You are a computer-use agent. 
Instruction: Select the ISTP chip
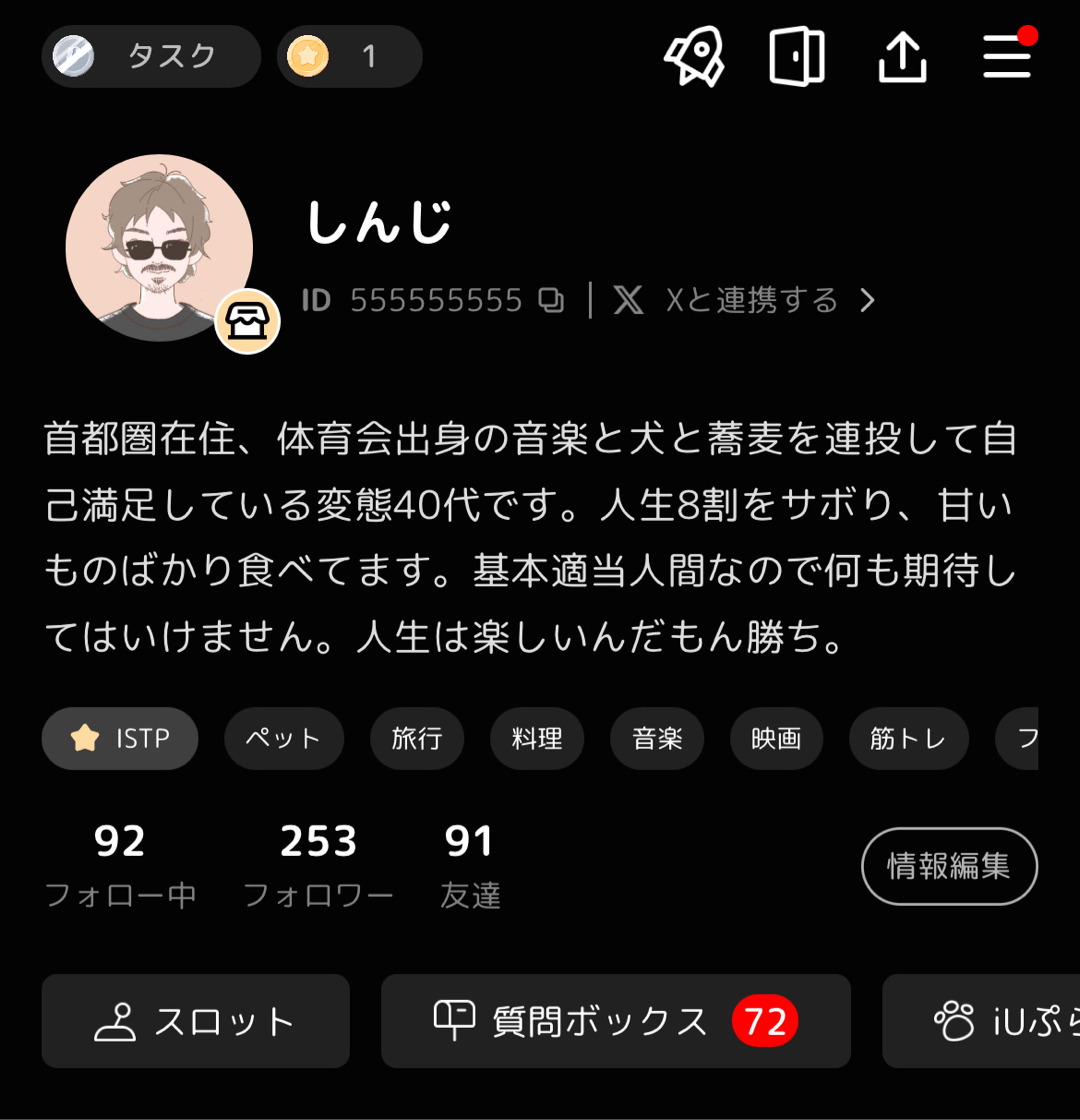point(120,739)
